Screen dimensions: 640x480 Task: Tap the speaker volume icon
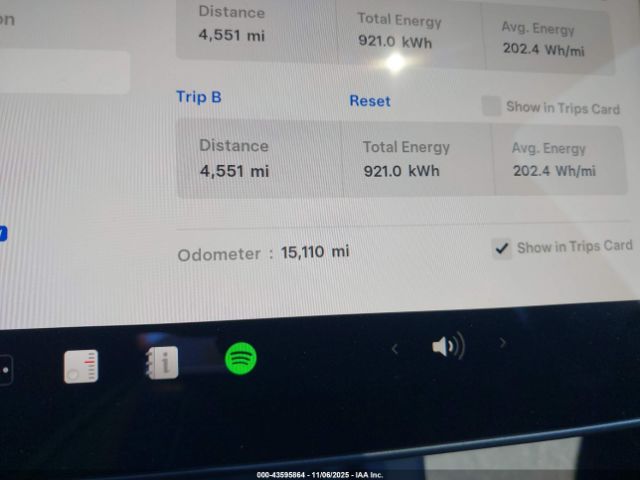447,347
